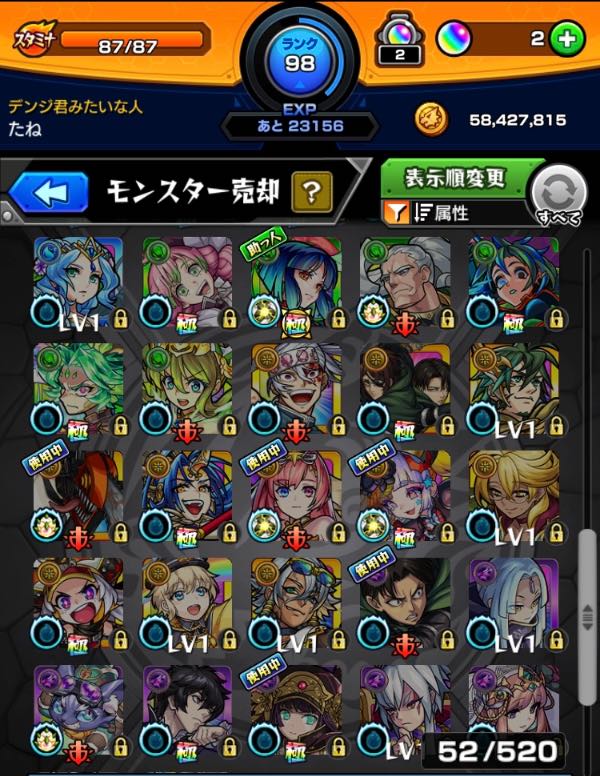Tap the 表示順変更 sort order button
Image resolution: width=600 pixels, height=776 pixels.
point(455,179)
